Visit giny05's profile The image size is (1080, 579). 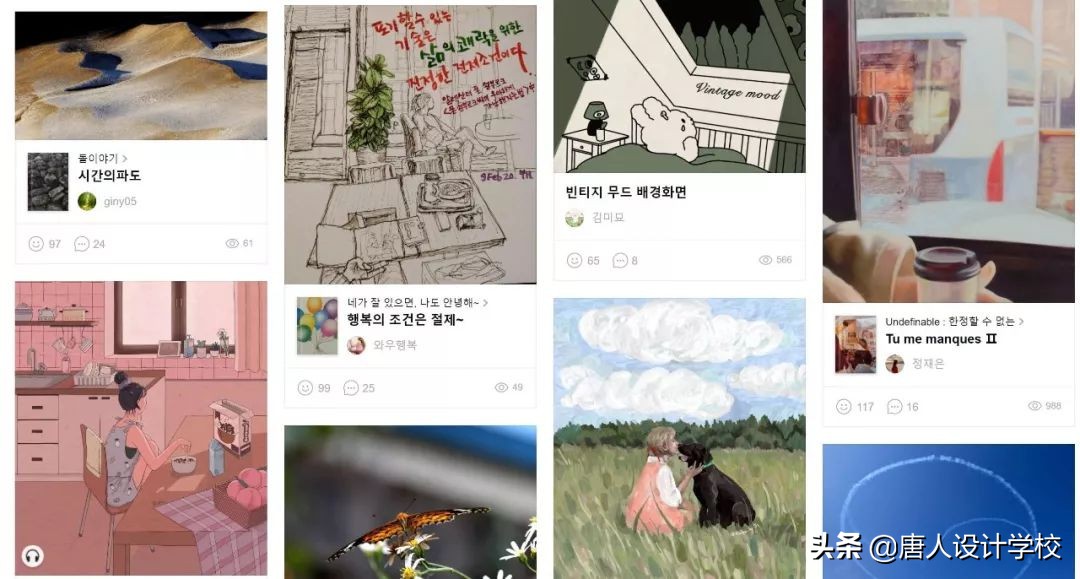(x=119, y=201)
